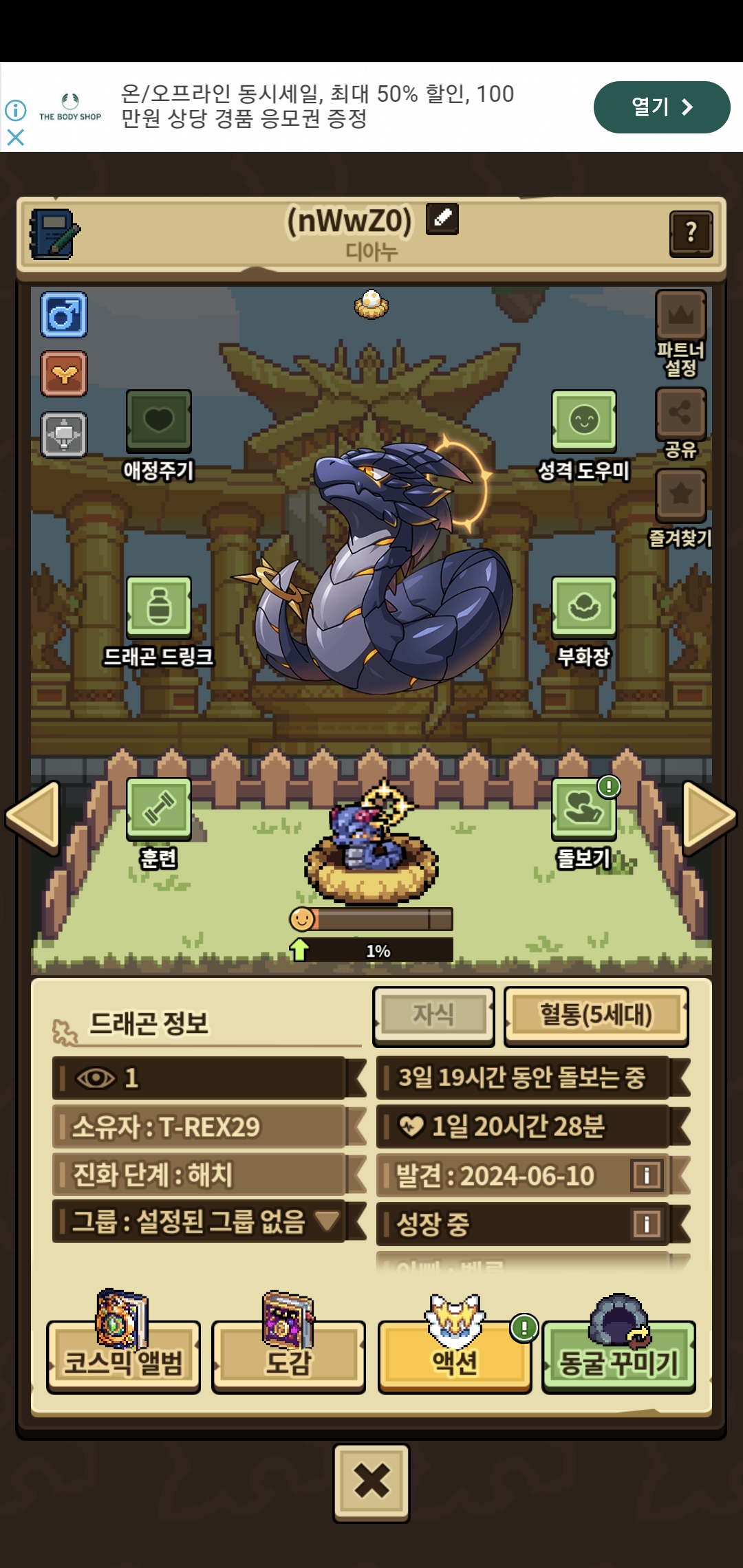Open 성격 도우미 personality helper
This screenshot has width=743, height=1568.
[583, 421]
